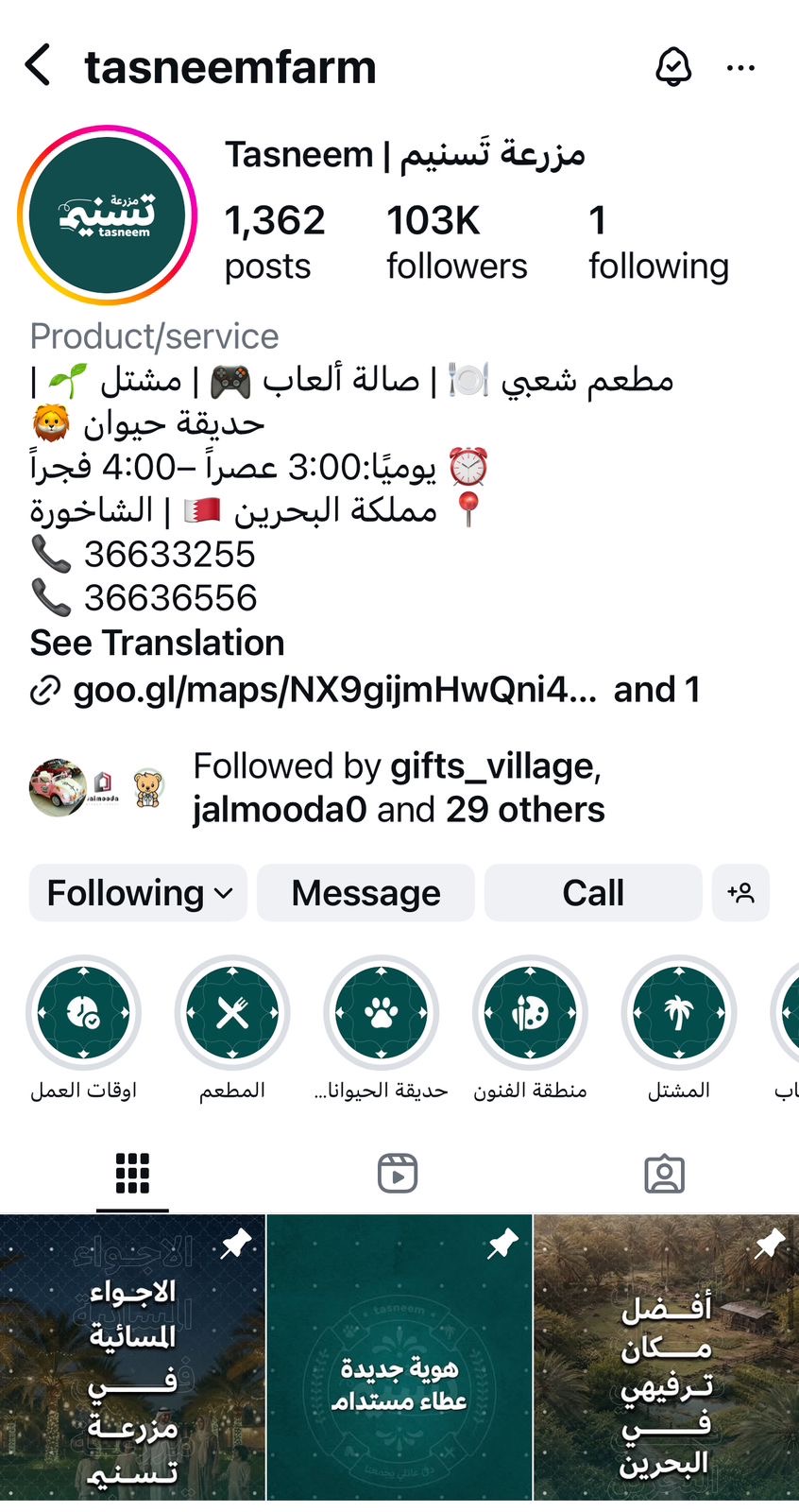799x1512 pixels.
Task: Open pinned post هوية جديدة عطاء مستدام
Action: [399, 1358]
